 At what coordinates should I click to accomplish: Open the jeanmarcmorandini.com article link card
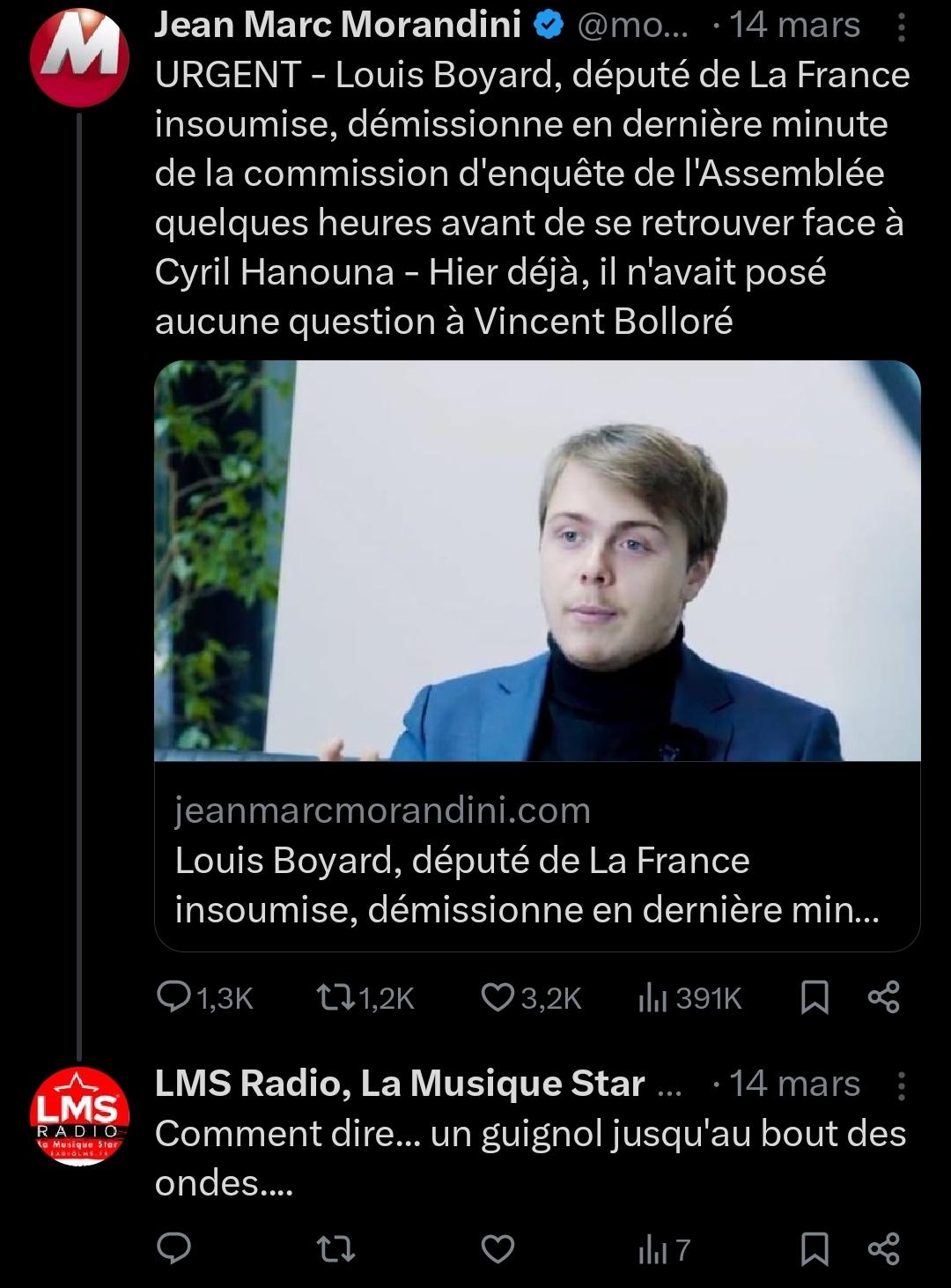point(537,655)
